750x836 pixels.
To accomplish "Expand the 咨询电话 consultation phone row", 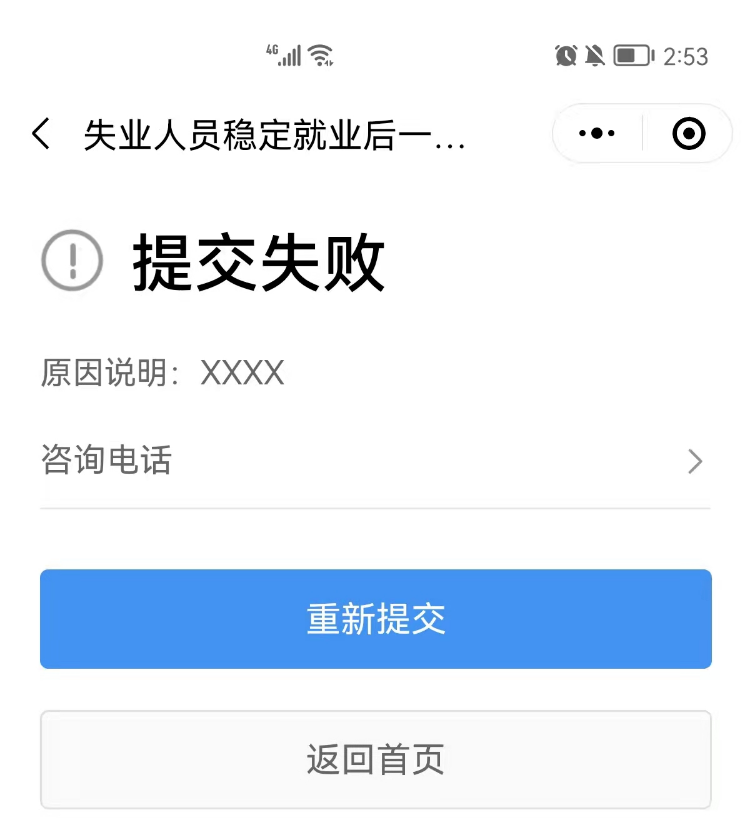I will click(375, 460).
